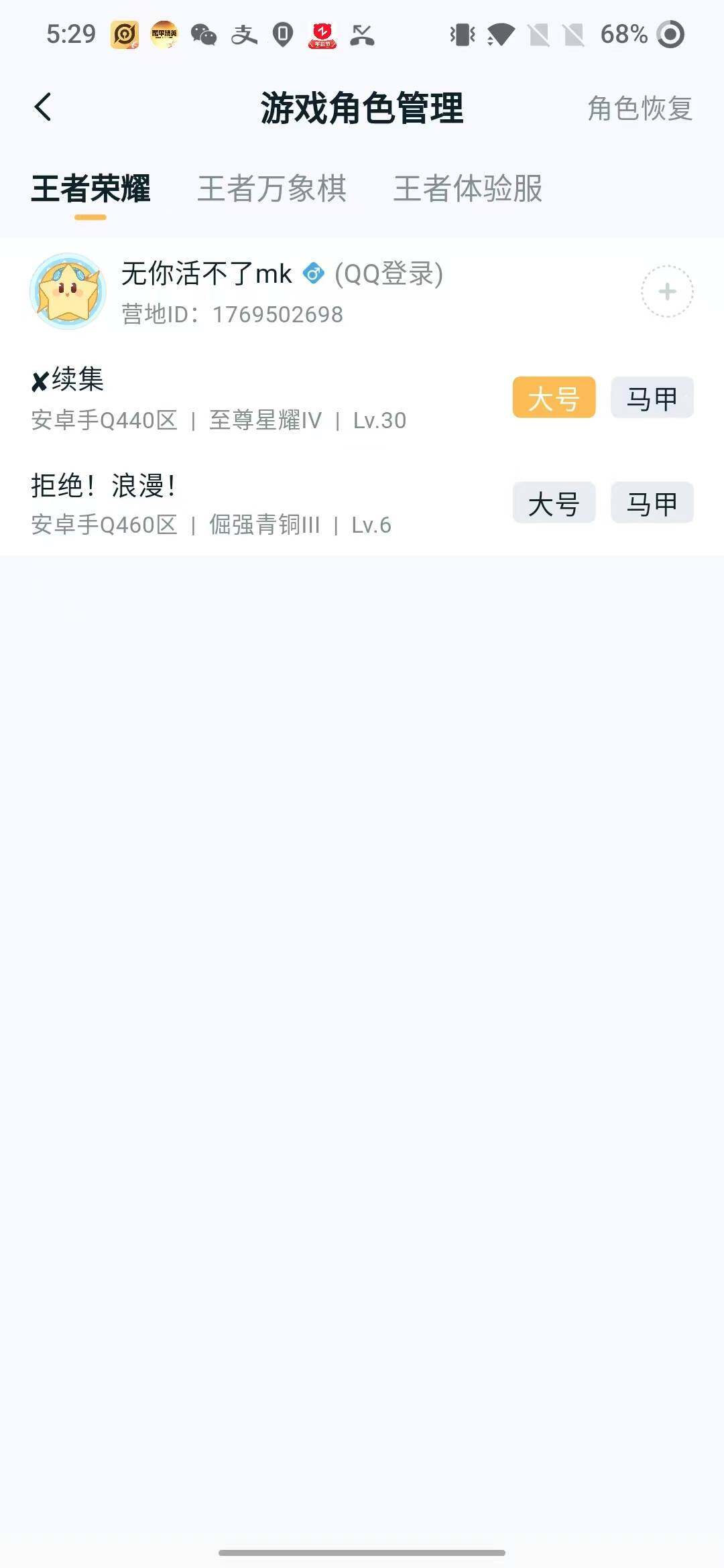This screenshot has height=1568, width=724.
Task: Tap the (QQ登录) label
Action: [387, 273]
